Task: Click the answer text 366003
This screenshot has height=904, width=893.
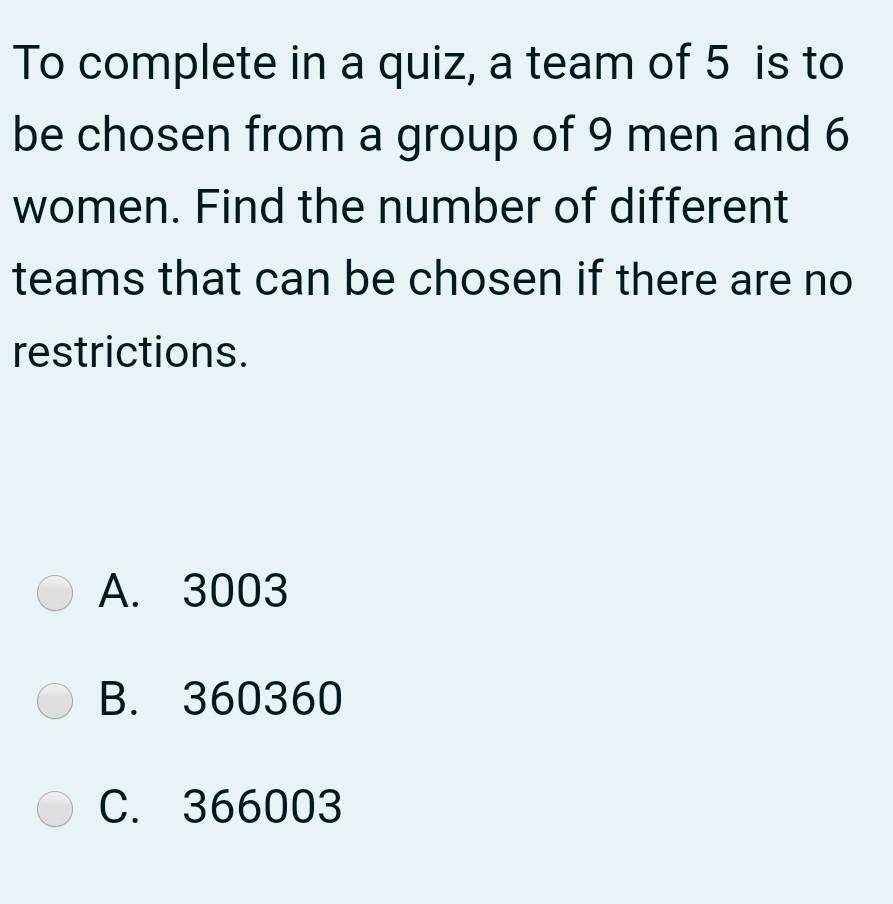Action: pyautogui.click(x=262, y=806)
